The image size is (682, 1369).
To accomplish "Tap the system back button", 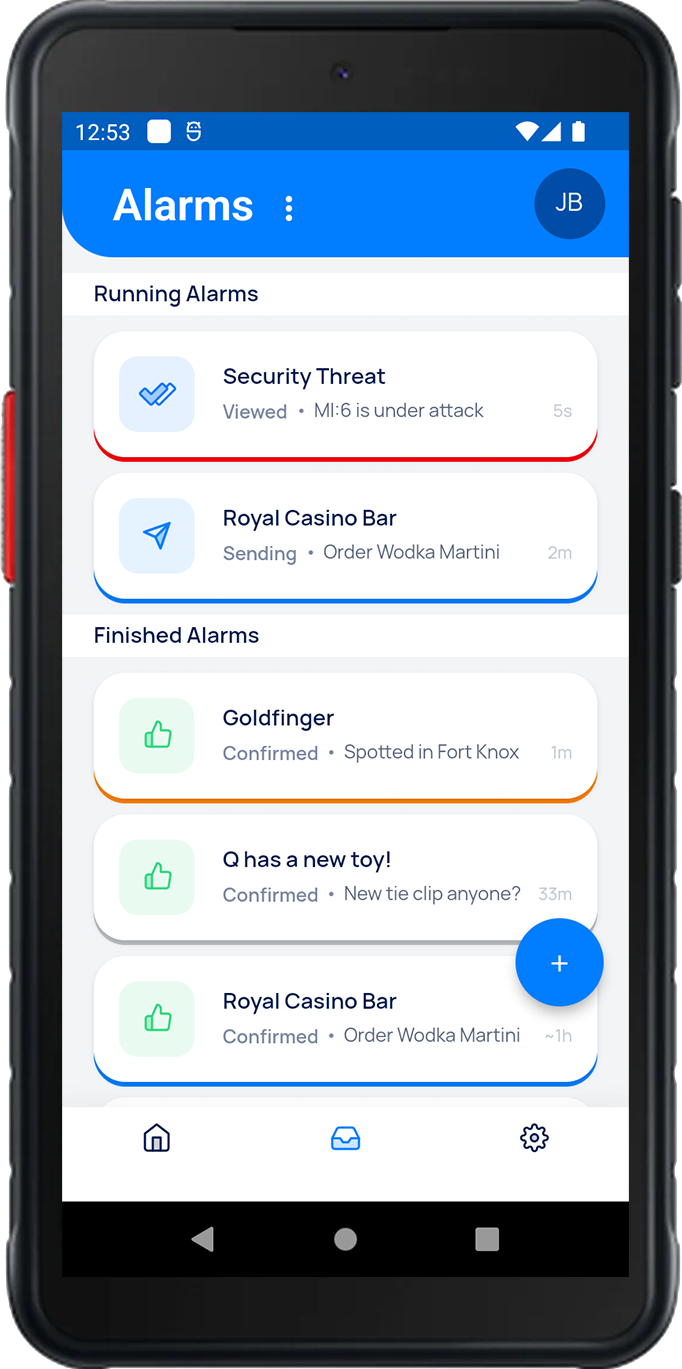I will 203,1240.
